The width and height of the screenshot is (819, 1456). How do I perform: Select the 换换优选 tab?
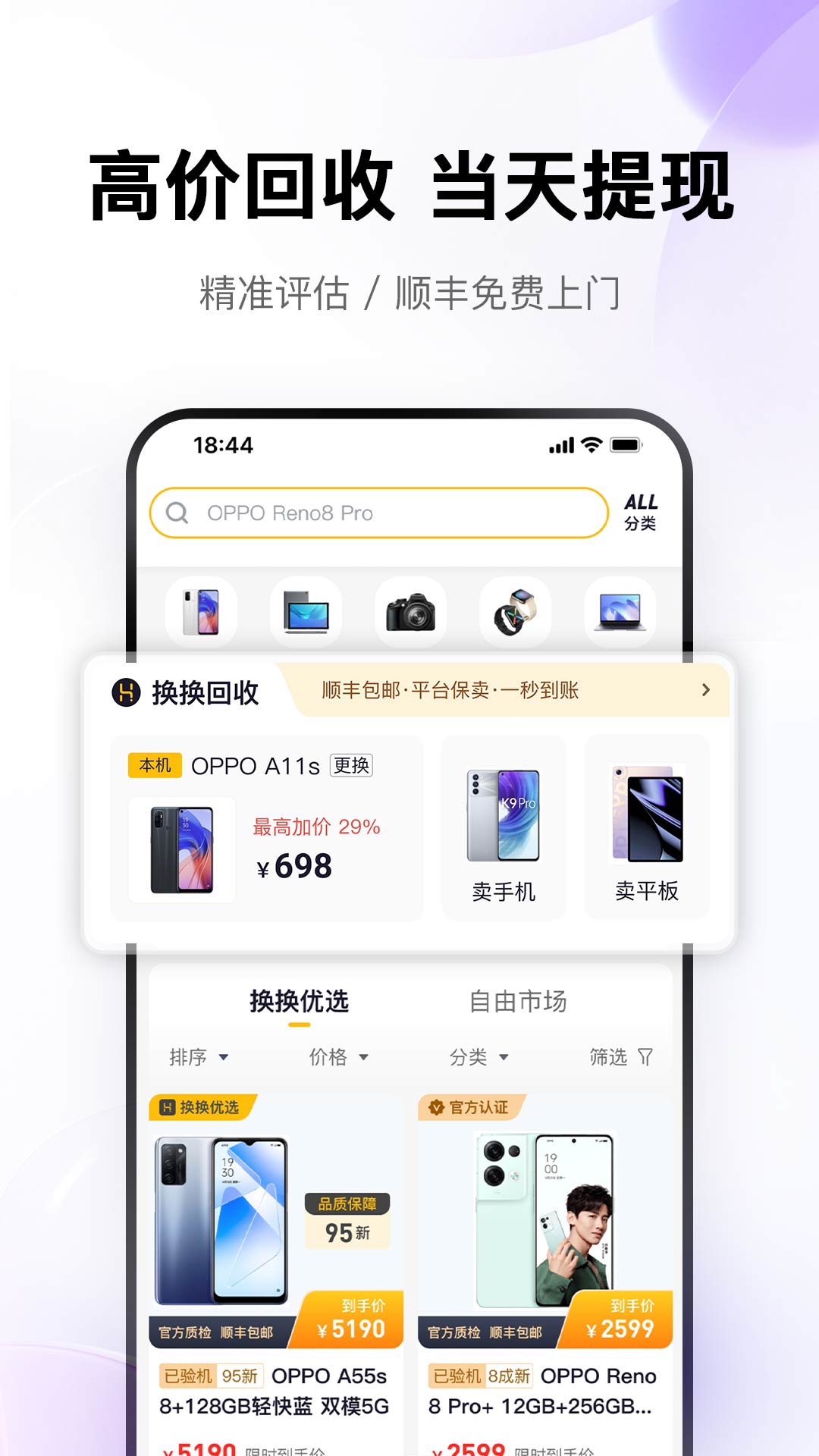[x=300, y=1001]
